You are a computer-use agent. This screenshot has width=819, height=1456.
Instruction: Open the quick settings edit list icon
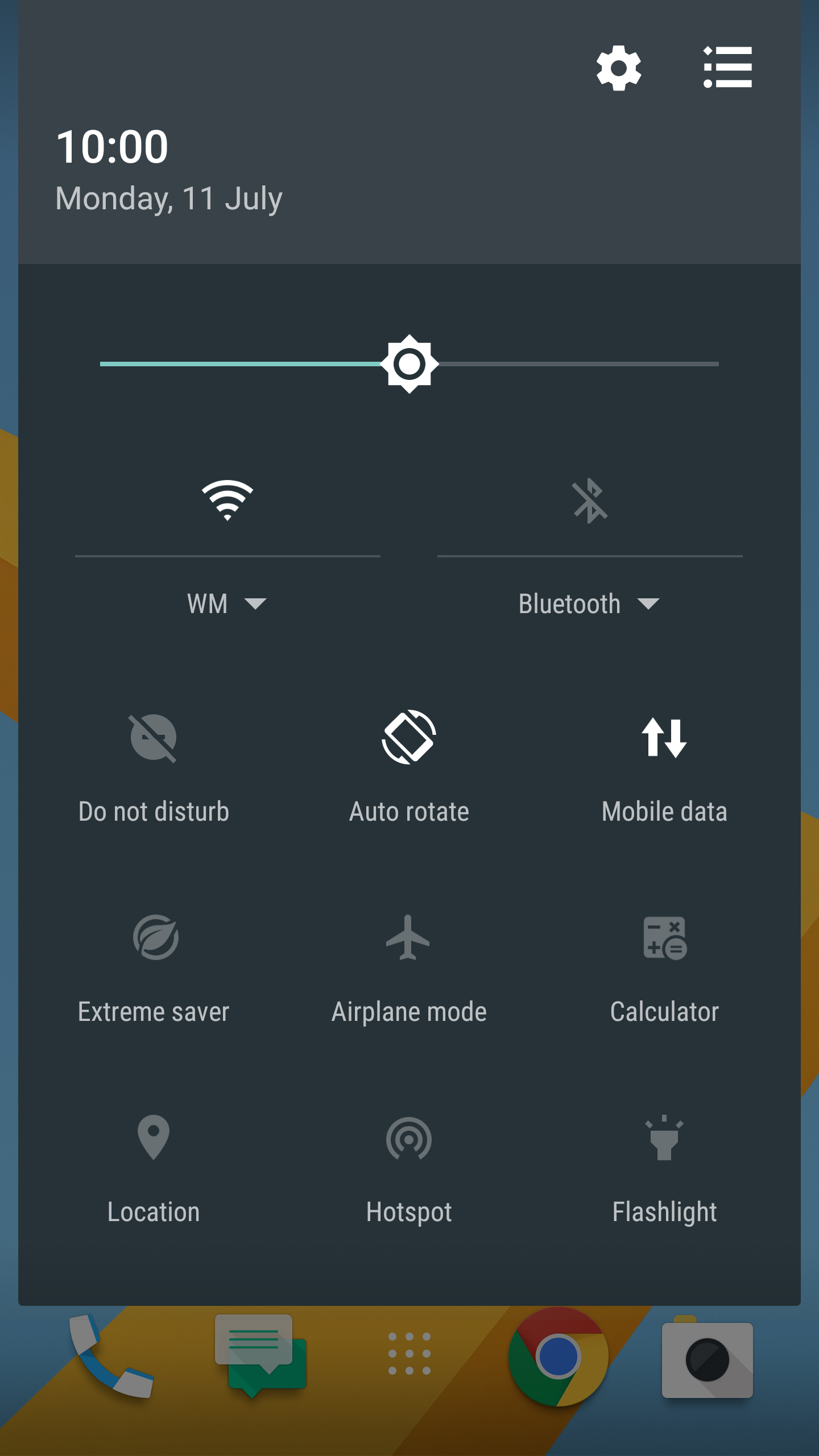coord(727,68)
